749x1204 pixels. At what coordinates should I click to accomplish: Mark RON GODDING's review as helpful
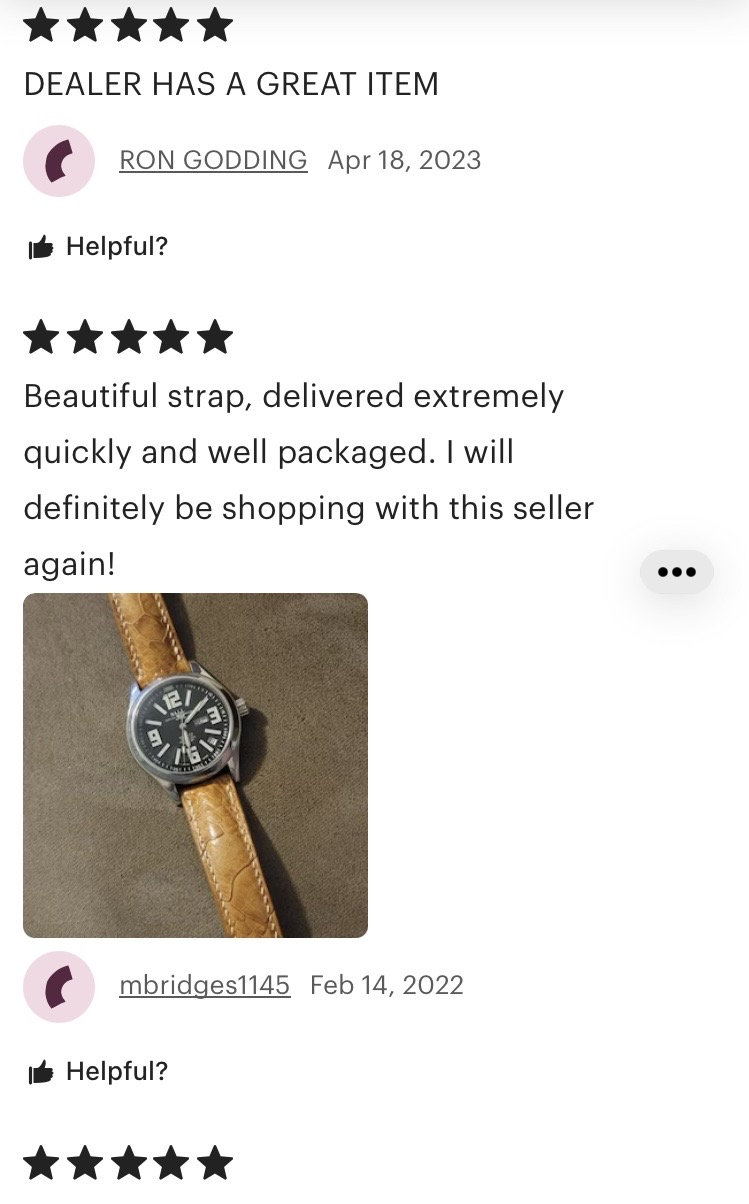pyautogui.click(x=97, y=246)
